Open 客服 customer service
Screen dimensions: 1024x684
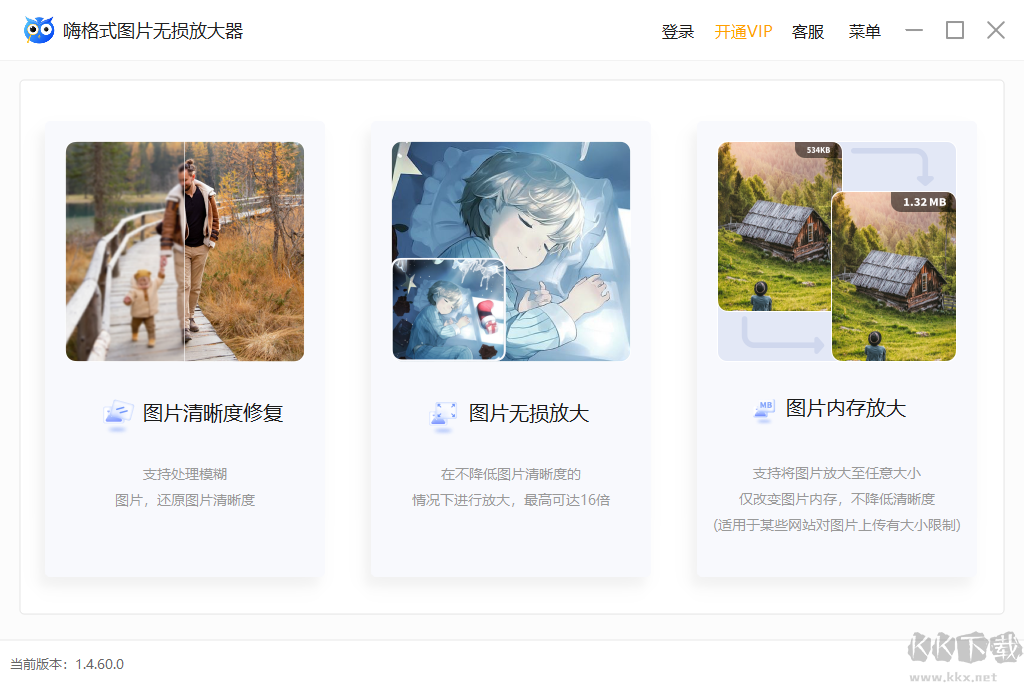coord(808,31)
